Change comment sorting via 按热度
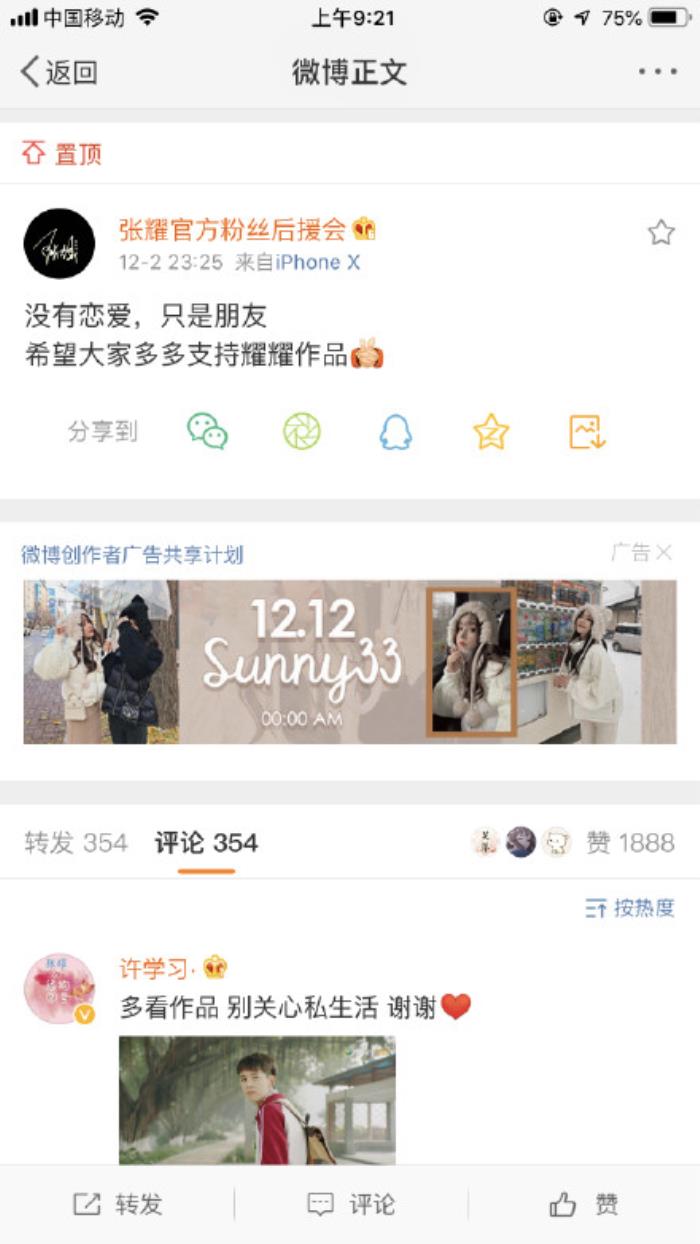This screenshot has height=1244, width=700. click(630, 908)
